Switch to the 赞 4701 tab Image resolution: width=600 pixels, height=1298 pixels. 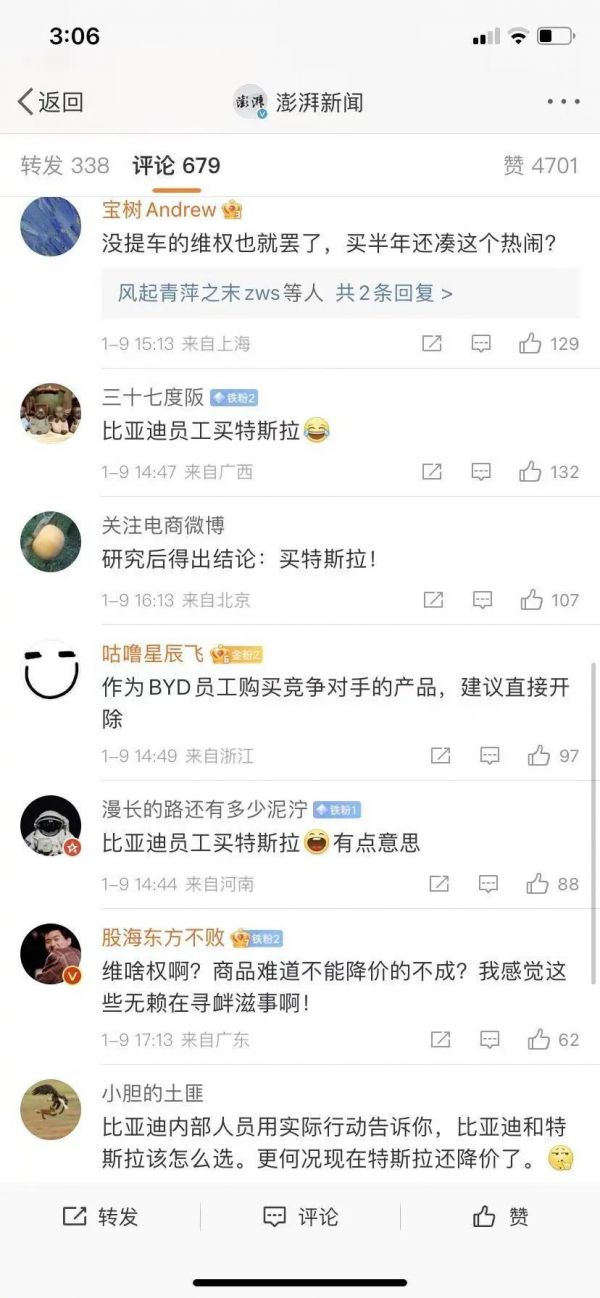(540, 165)
